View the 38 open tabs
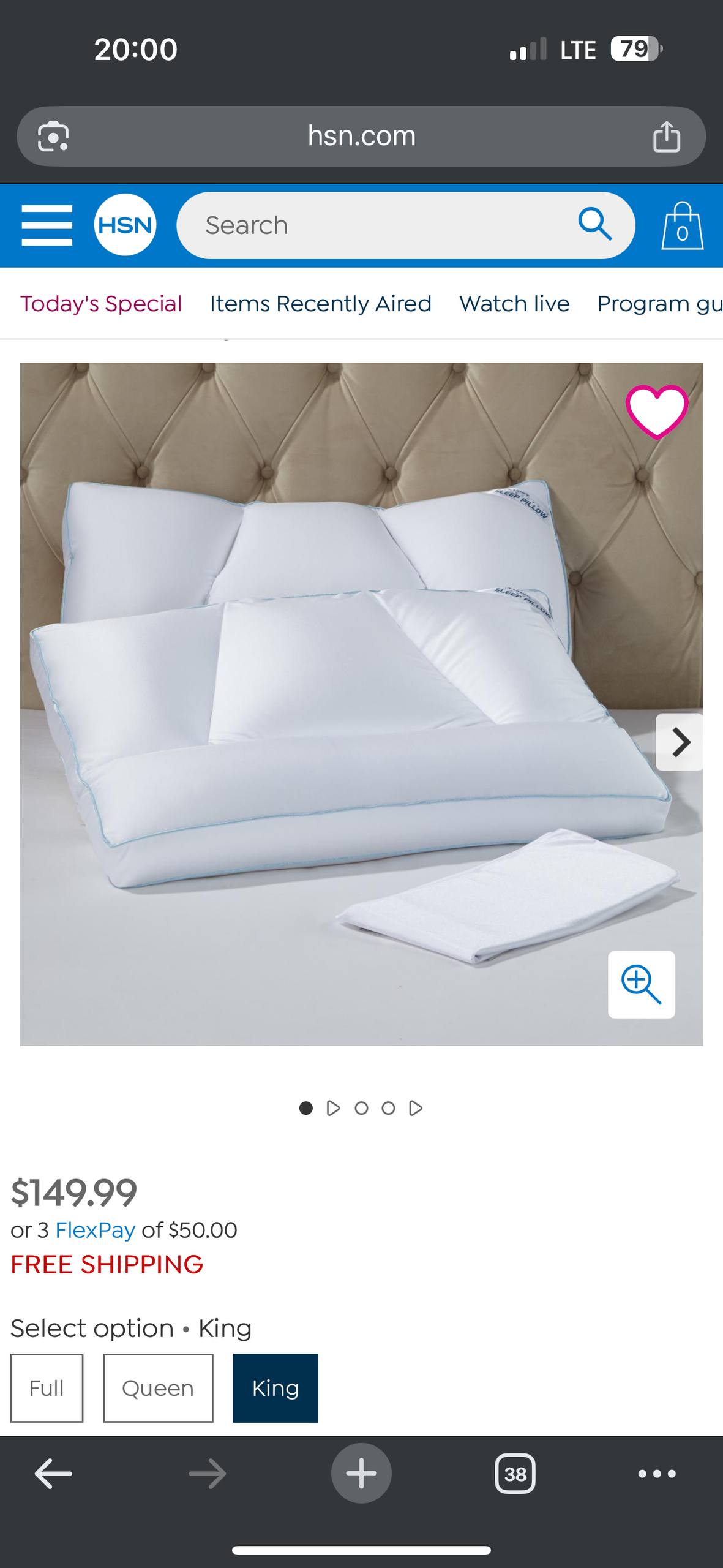723x1568 pixels. point(515,1474)
